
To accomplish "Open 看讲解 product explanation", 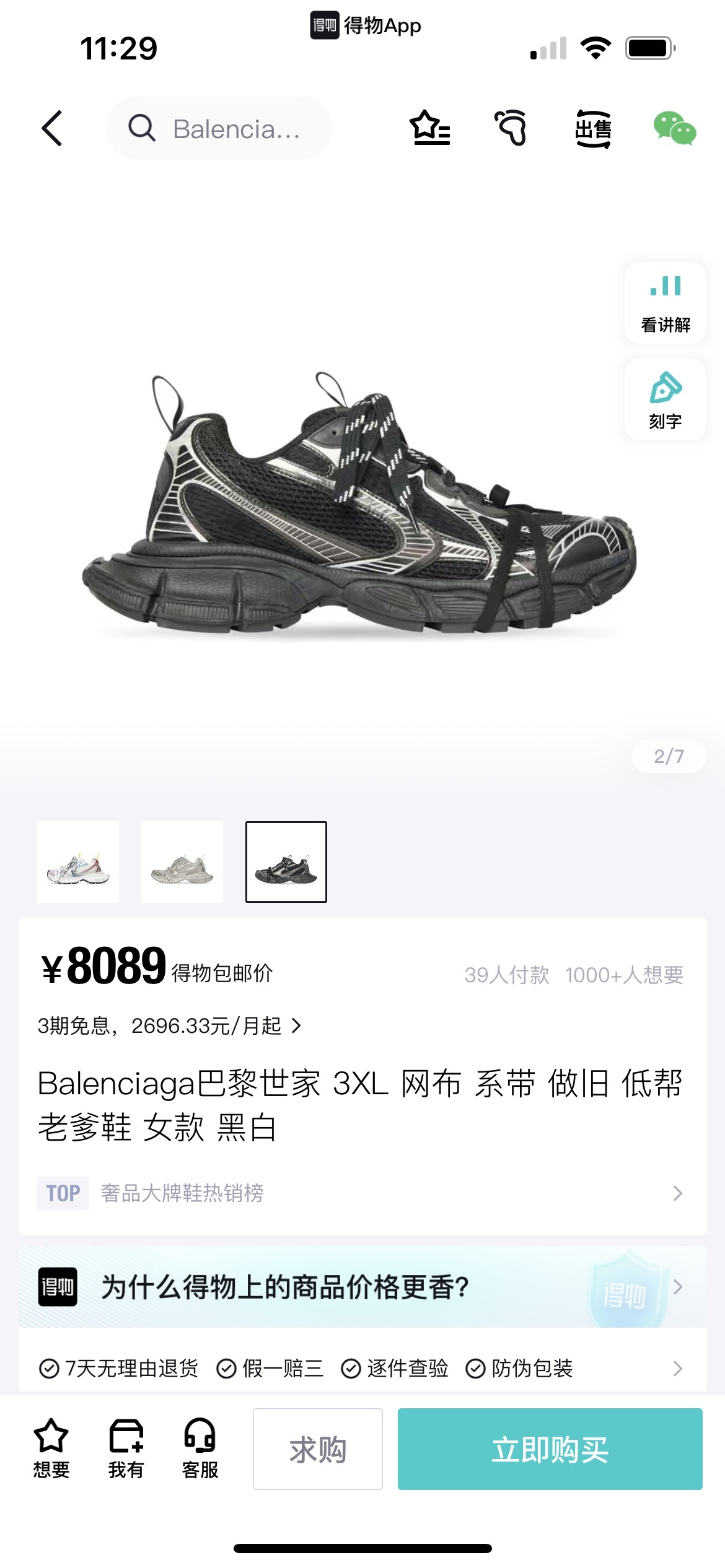I will (x=665, y=303).
